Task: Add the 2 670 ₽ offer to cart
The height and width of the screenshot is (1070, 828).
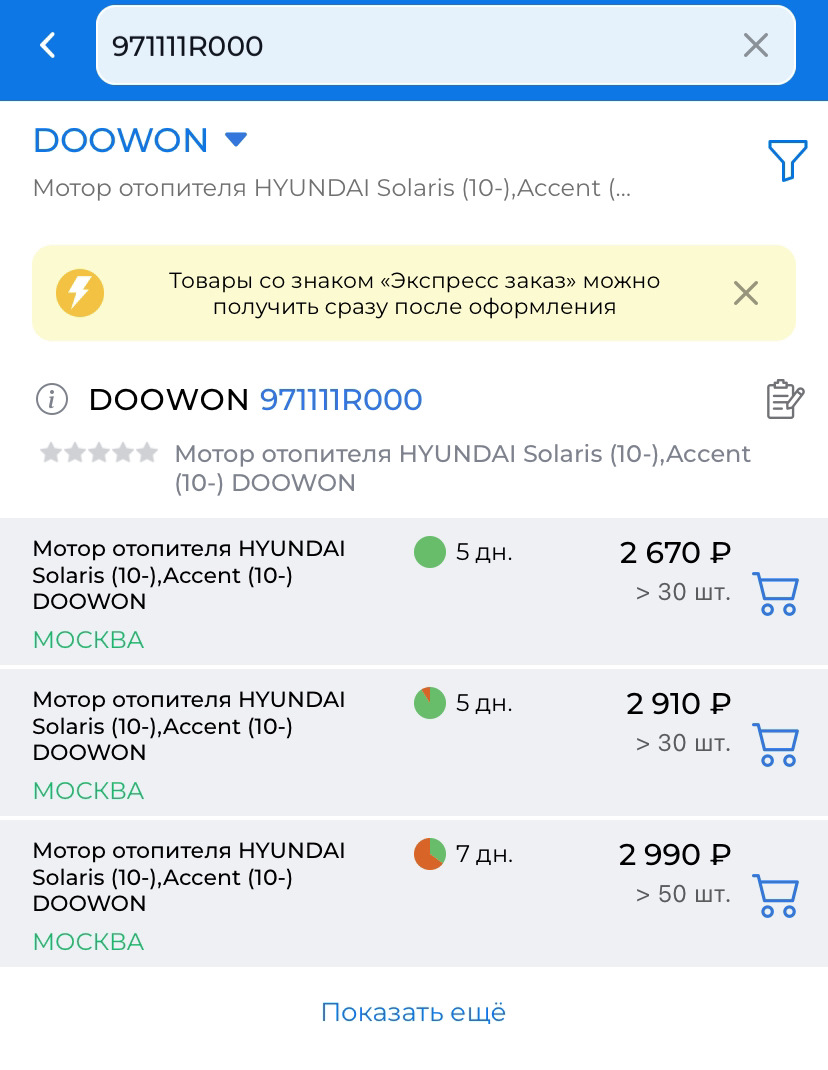Action: coord(775,592)
